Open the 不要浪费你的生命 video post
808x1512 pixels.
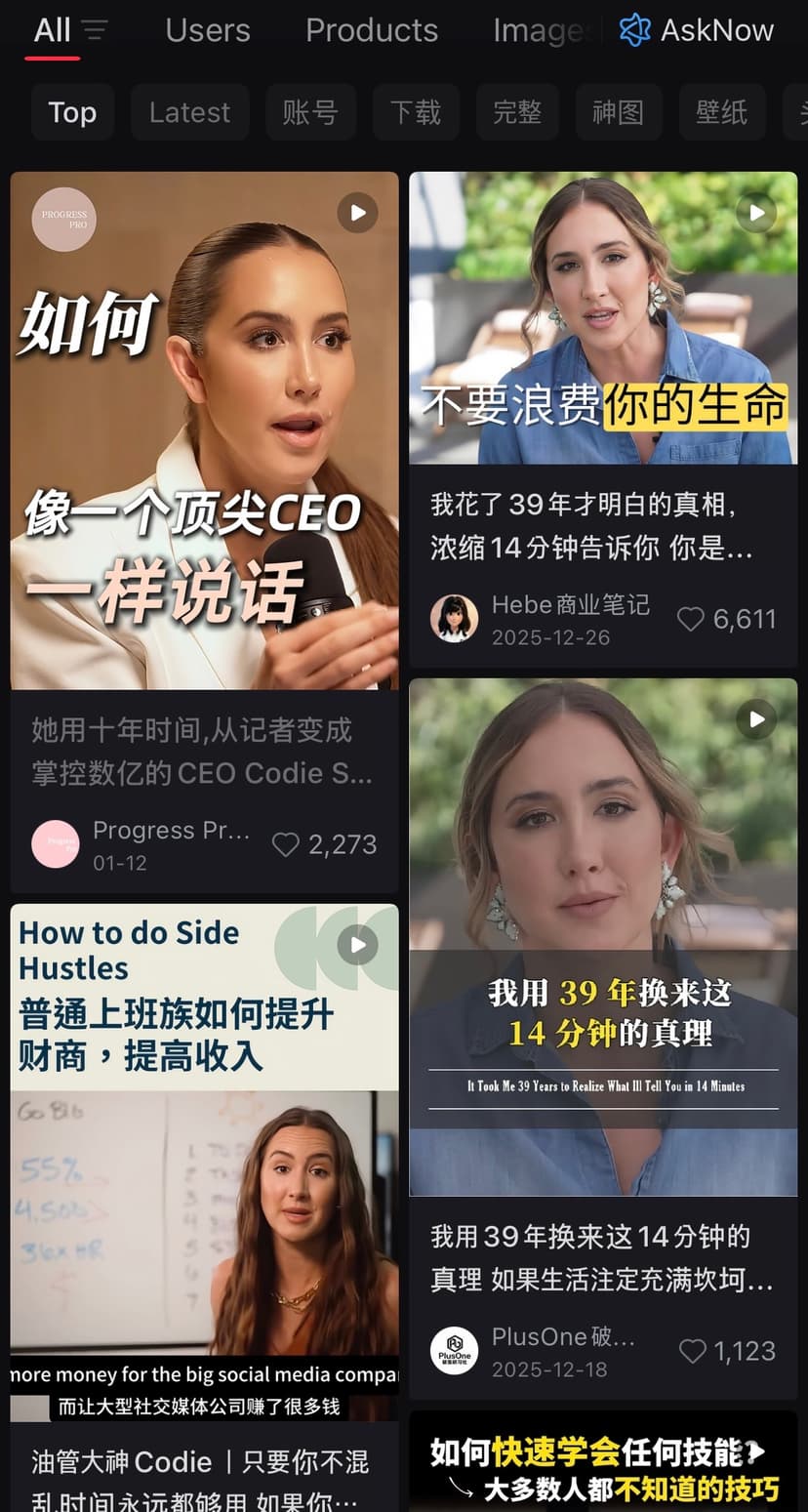[x=603, y=318]
